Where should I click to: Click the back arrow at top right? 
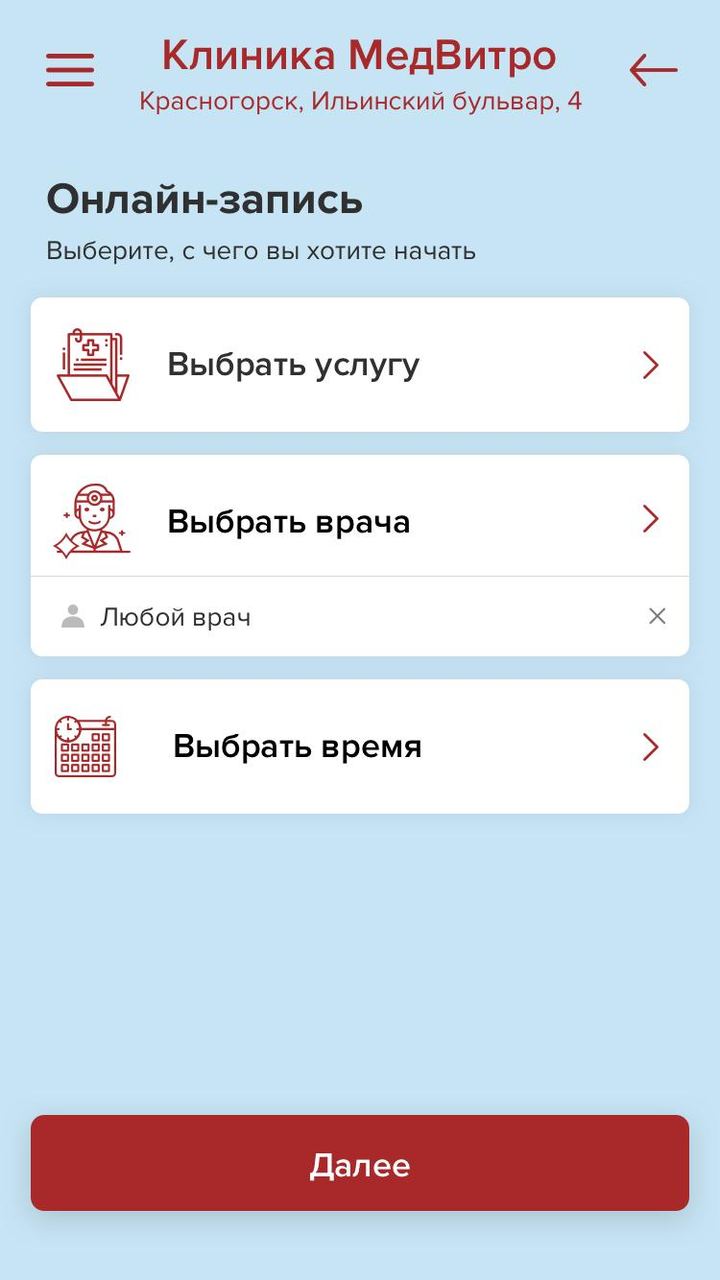click(x=652, y=70)
